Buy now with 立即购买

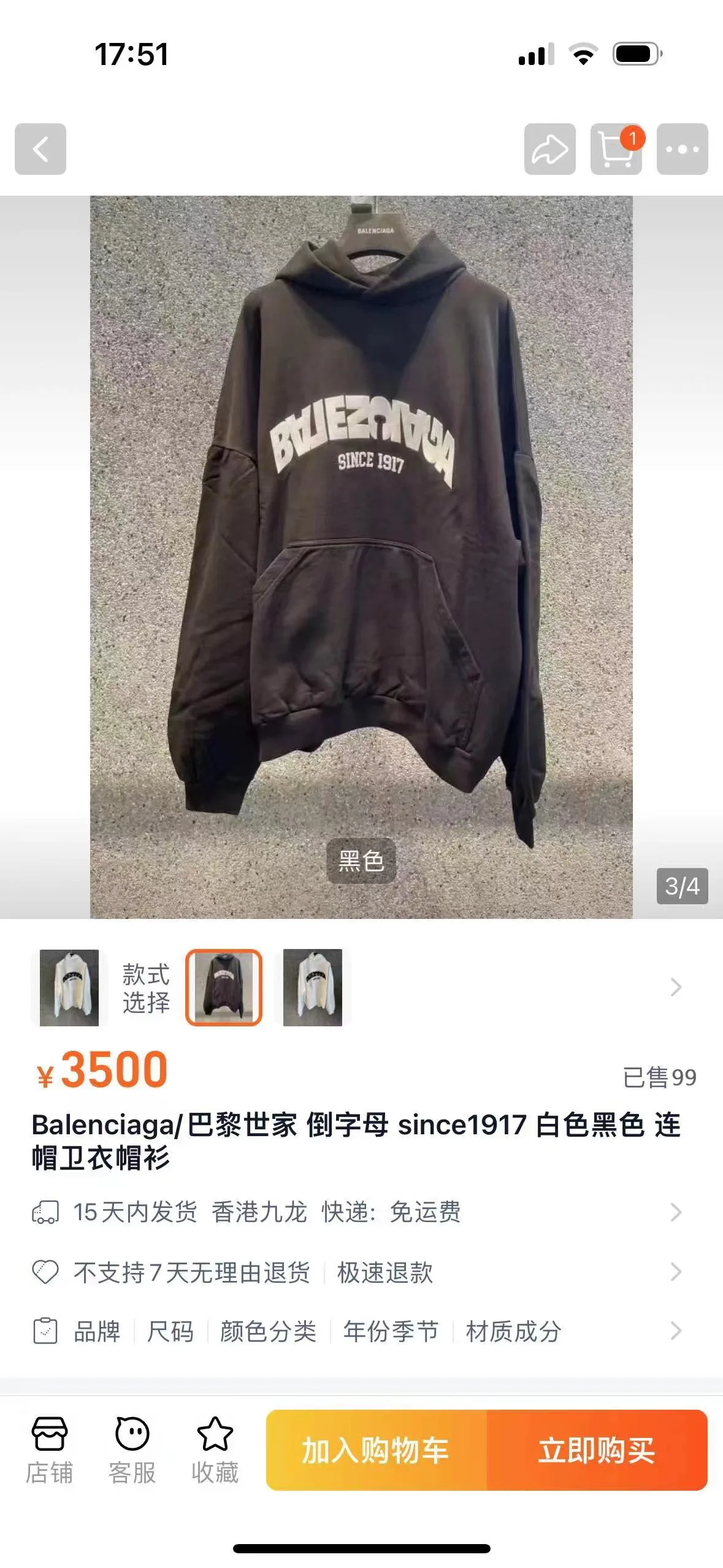click(597, 1450)
